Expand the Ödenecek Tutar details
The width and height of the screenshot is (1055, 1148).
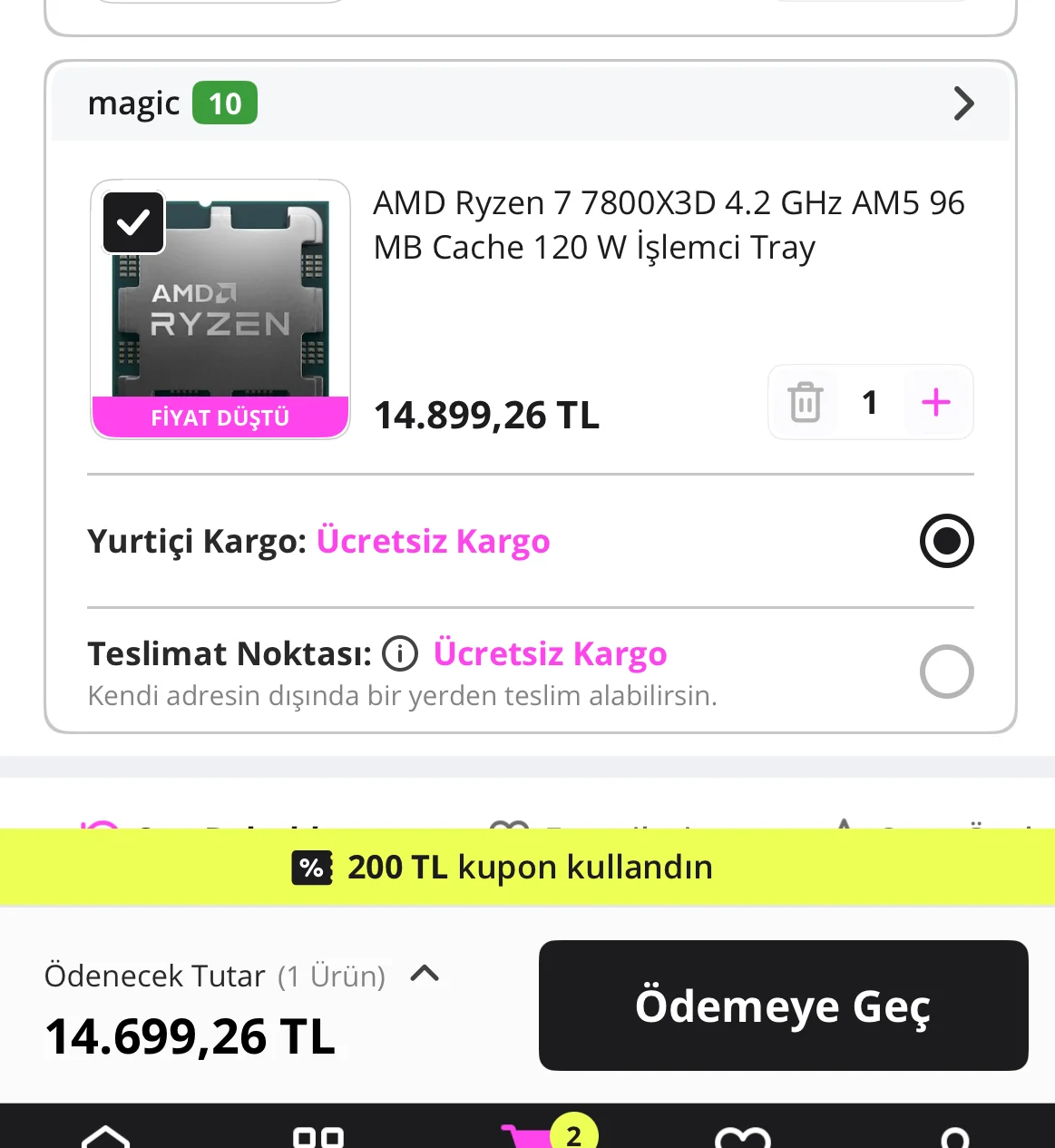click(x=425, y=975)
